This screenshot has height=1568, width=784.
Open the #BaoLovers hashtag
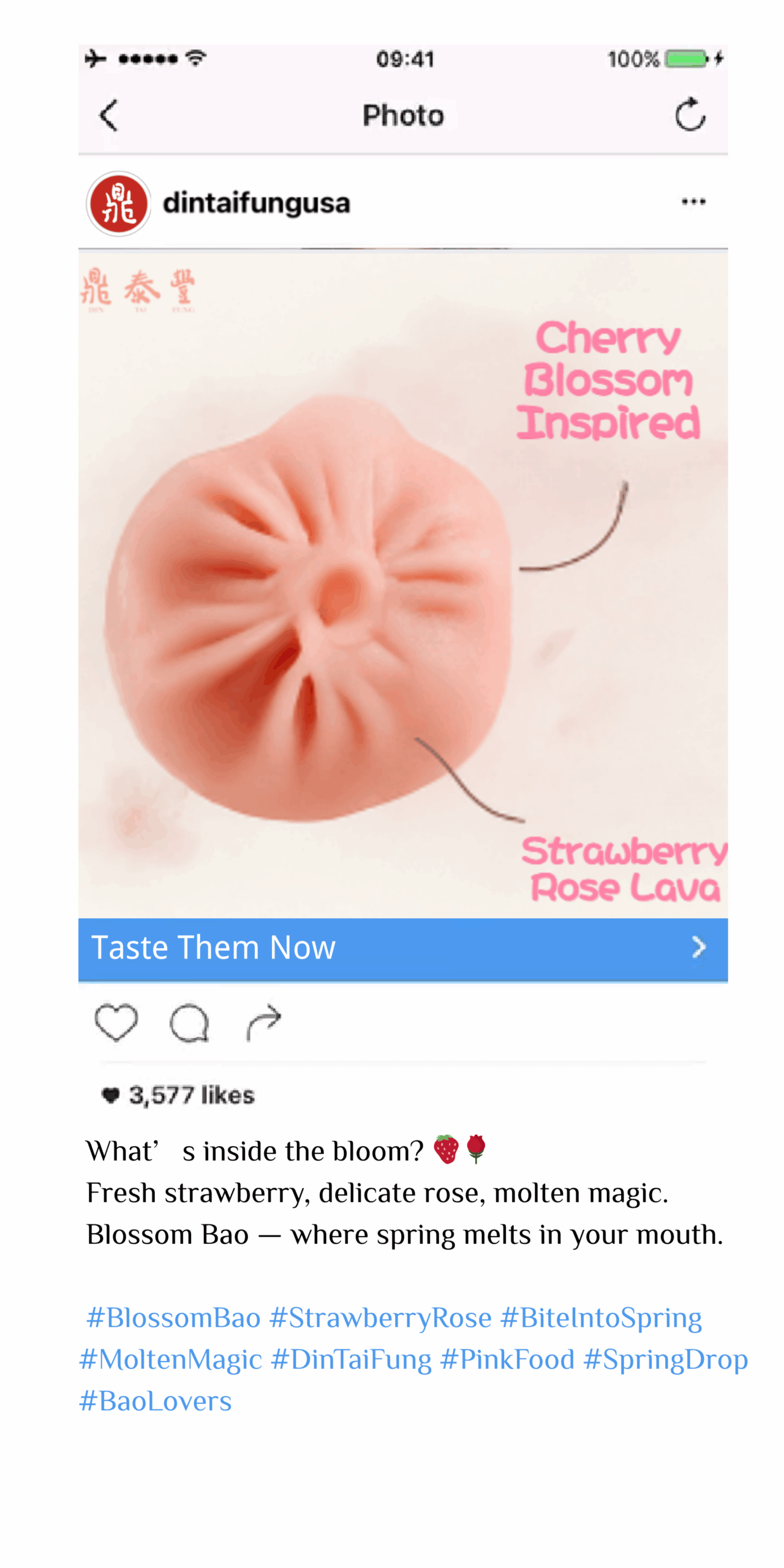[x=156, y=1401]
